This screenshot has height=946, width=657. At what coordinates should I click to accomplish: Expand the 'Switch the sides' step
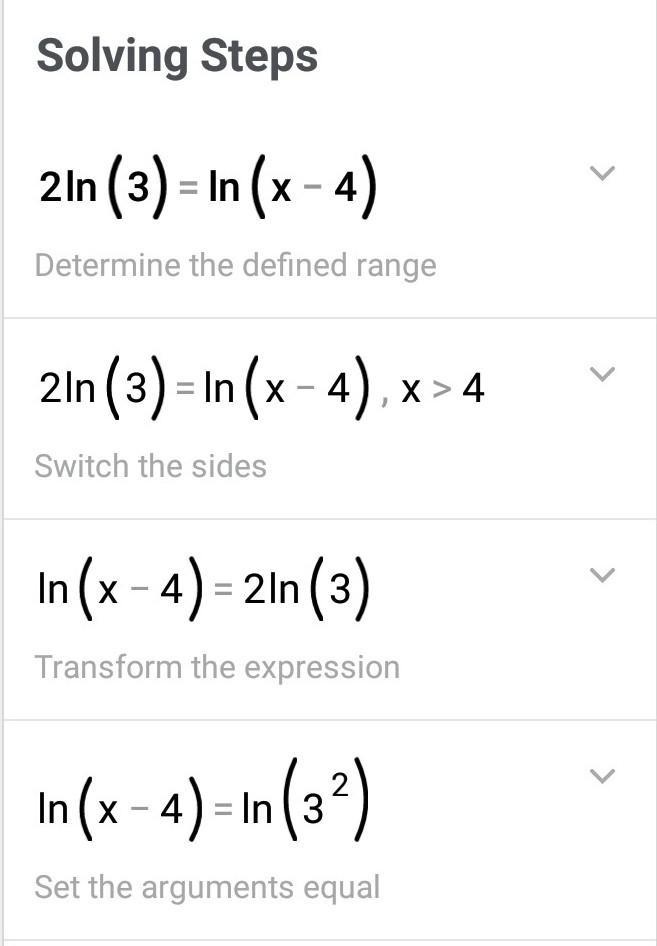pos(601,374)
